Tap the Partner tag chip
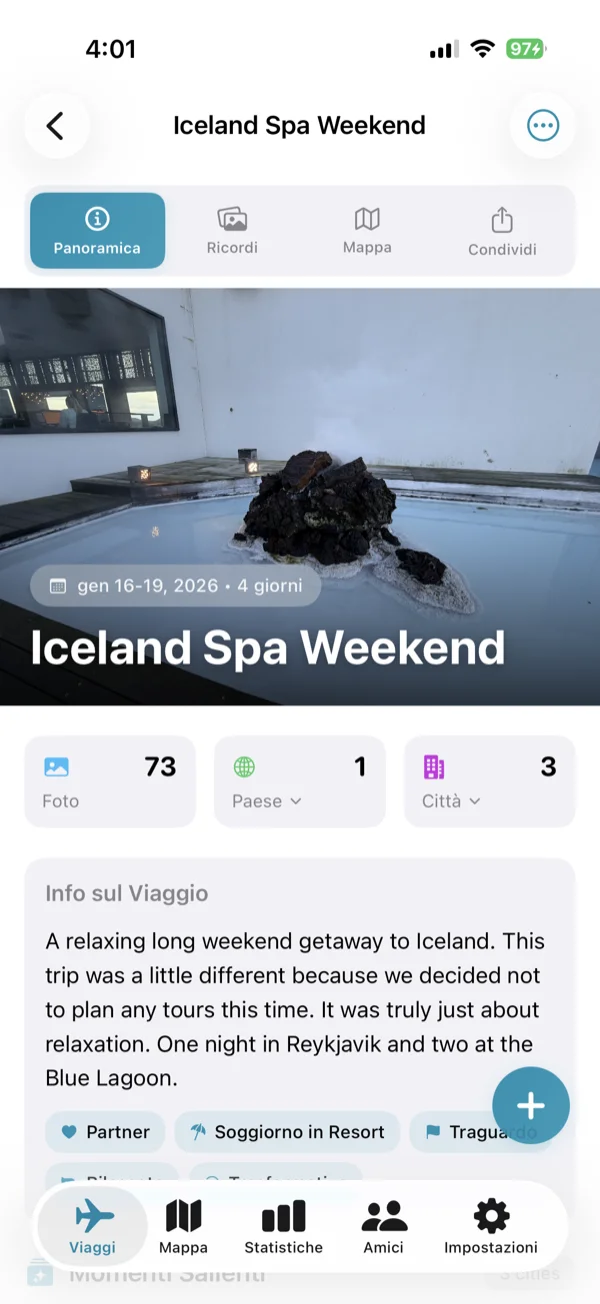 [x=105, y=1132]
